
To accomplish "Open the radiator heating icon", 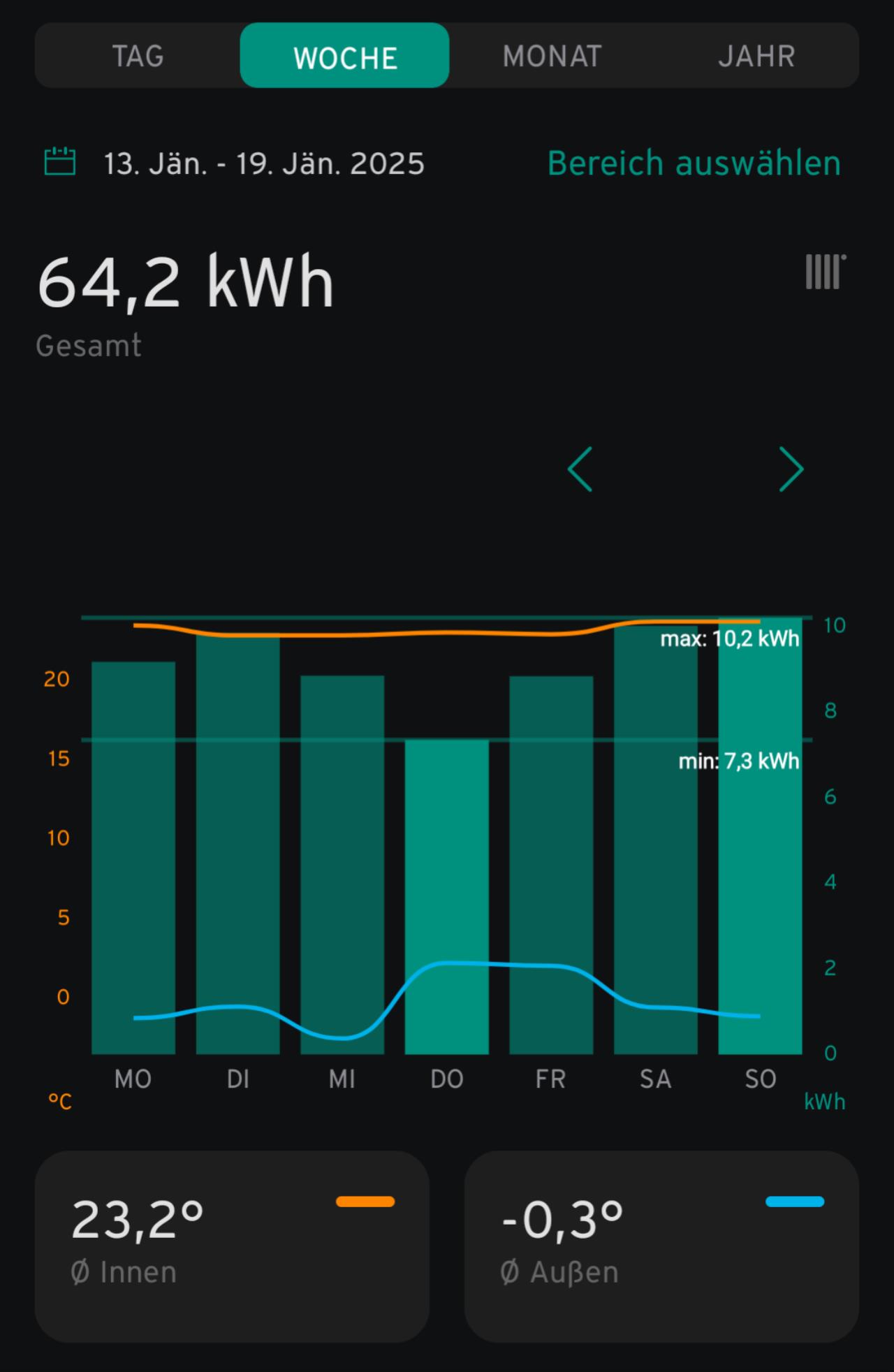I will click(825, 271).
